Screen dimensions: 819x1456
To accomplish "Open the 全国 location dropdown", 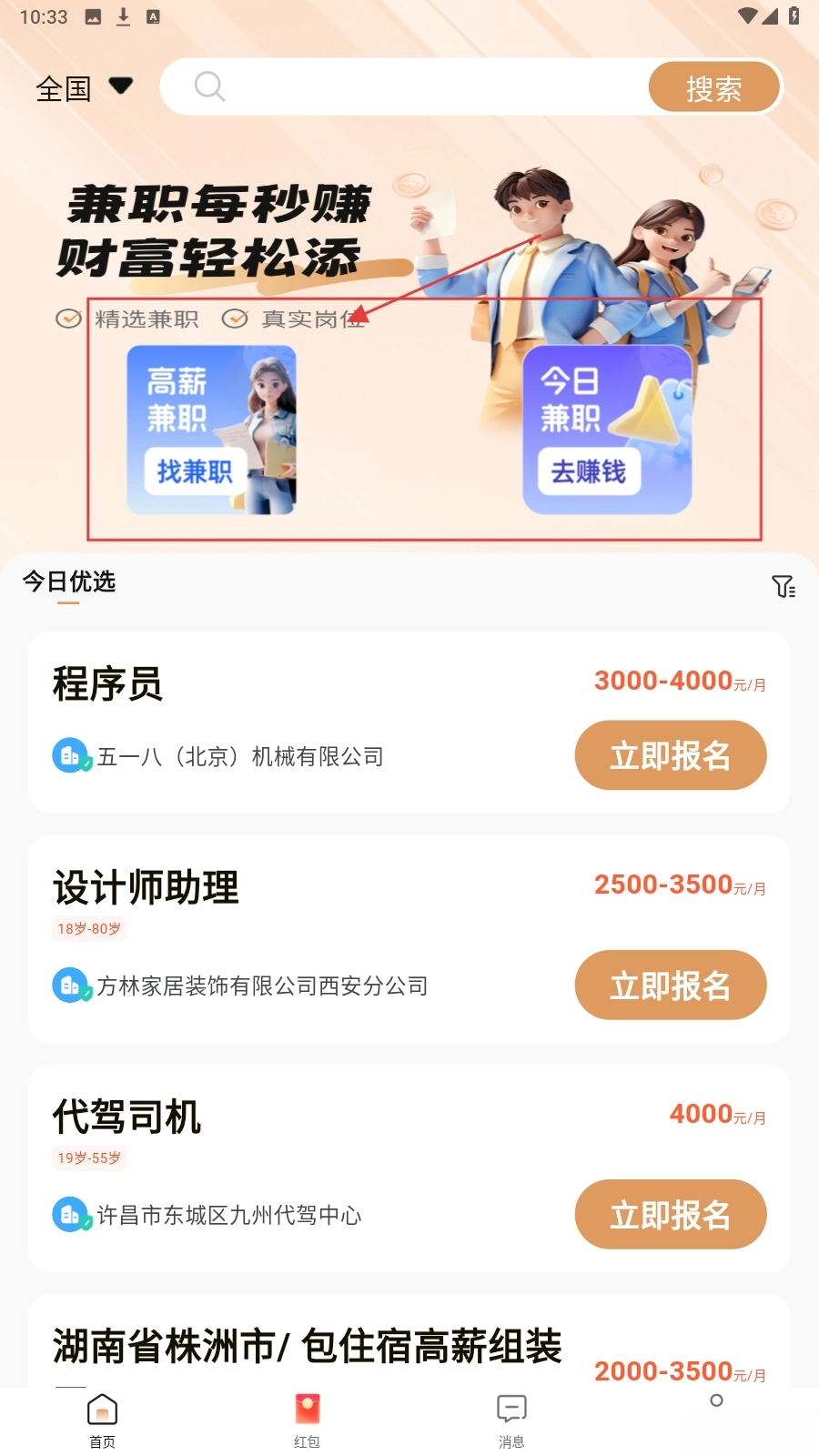I will point(84,88).
